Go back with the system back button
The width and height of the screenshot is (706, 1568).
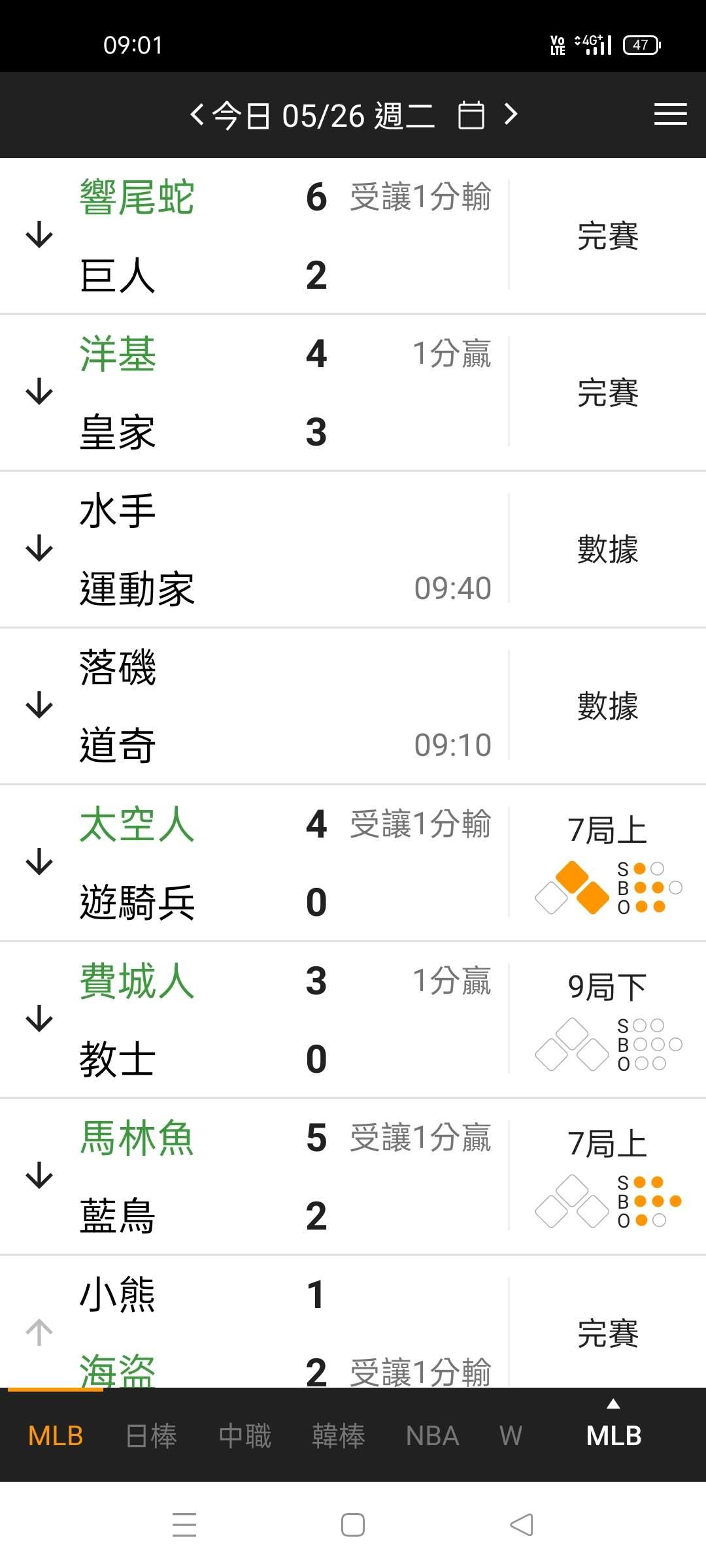(x=522, y=1525)
